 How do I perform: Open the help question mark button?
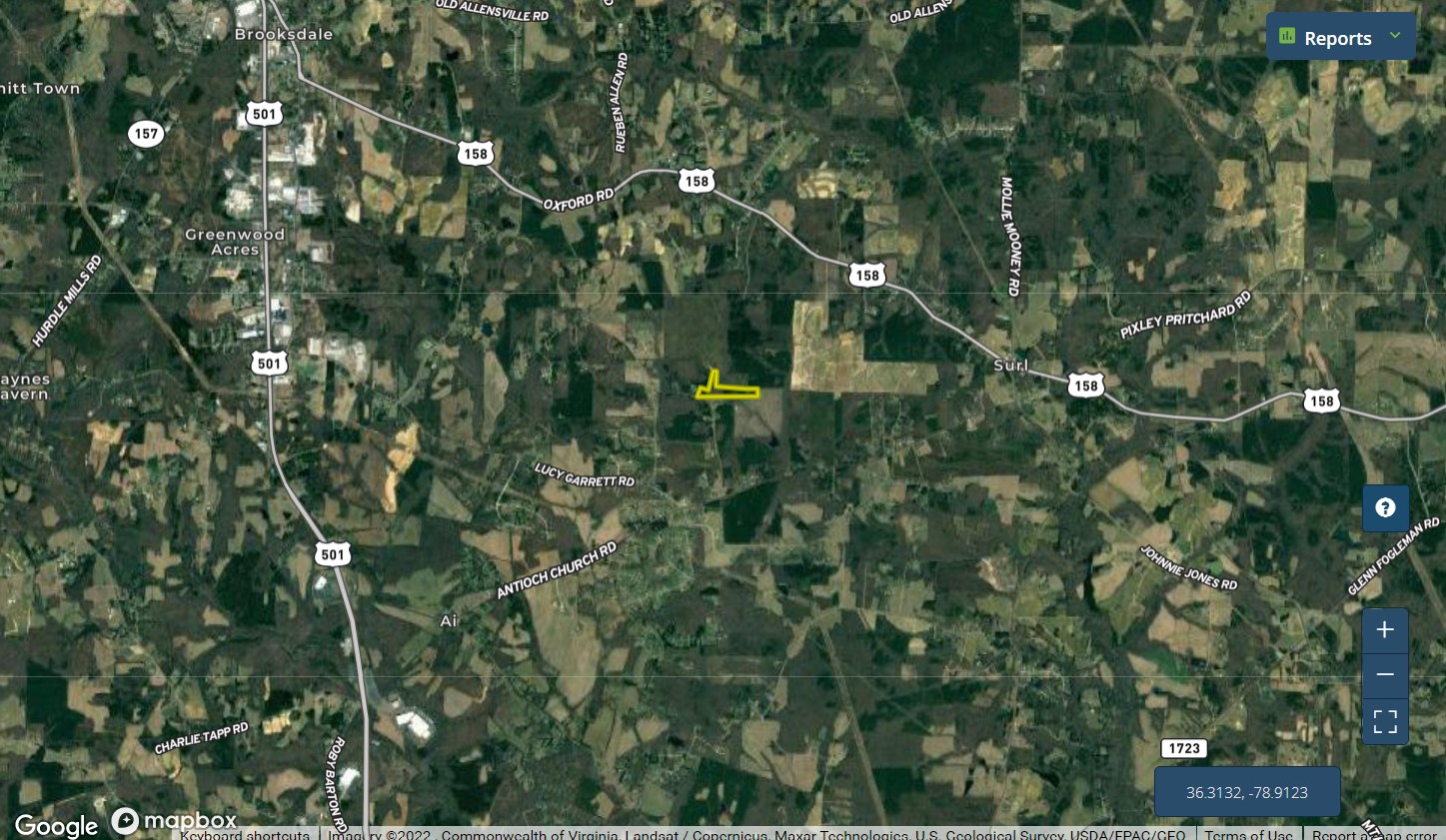(x=1385, y=507)
